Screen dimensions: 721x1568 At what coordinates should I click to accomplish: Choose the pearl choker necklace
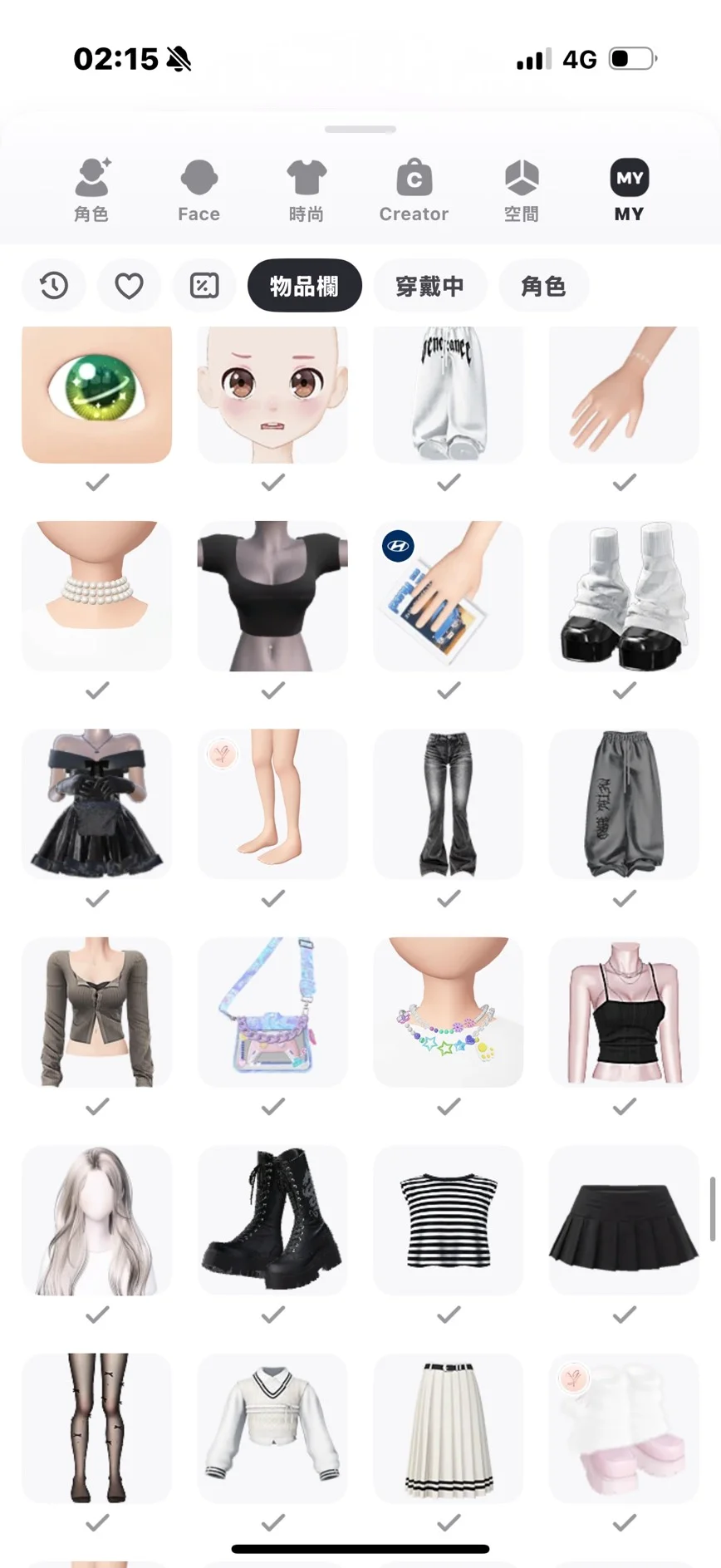click(x=97, y=596)
